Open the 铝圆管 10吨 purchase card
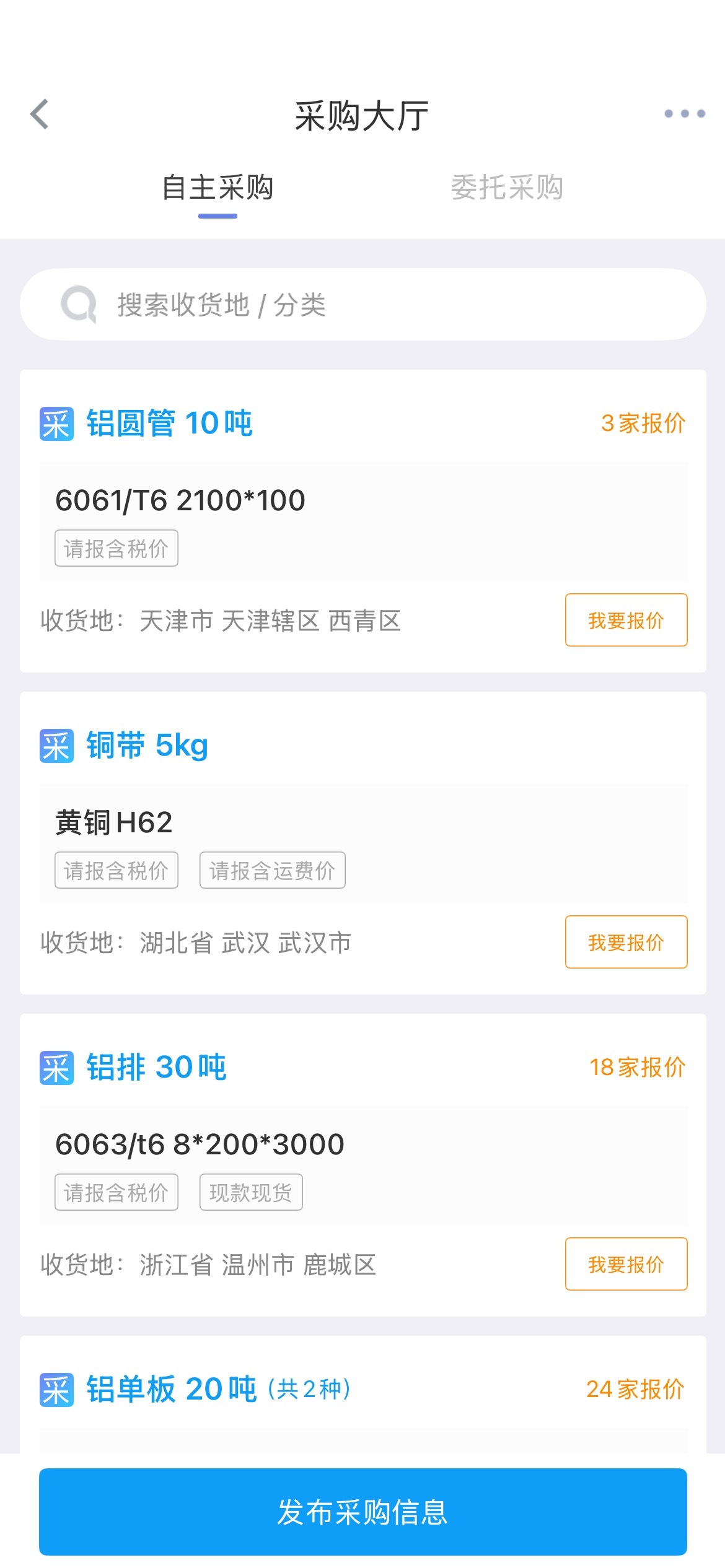Image resolution: width=725 pixels, height=1568 pixels. coord(363,521)
